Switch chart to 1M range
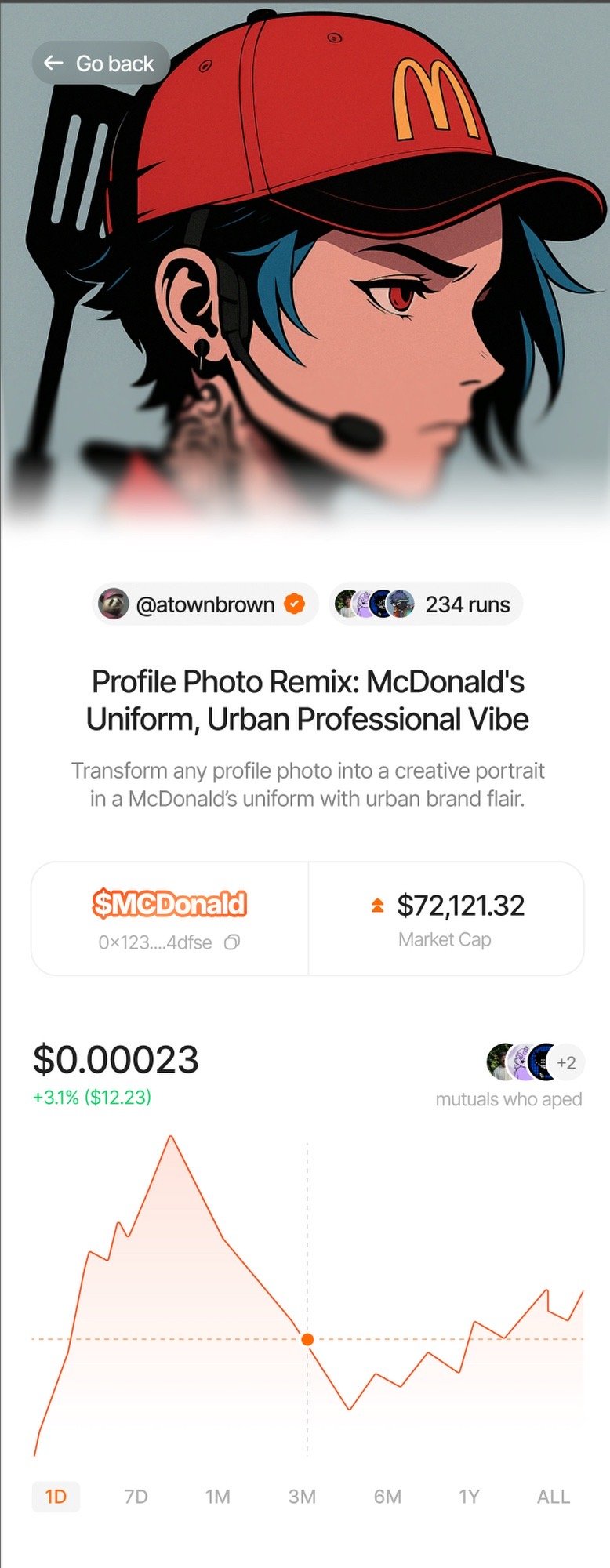The width and height of the screenshot is (610, 1568). pyautogui.click(x=218, y=1497)
